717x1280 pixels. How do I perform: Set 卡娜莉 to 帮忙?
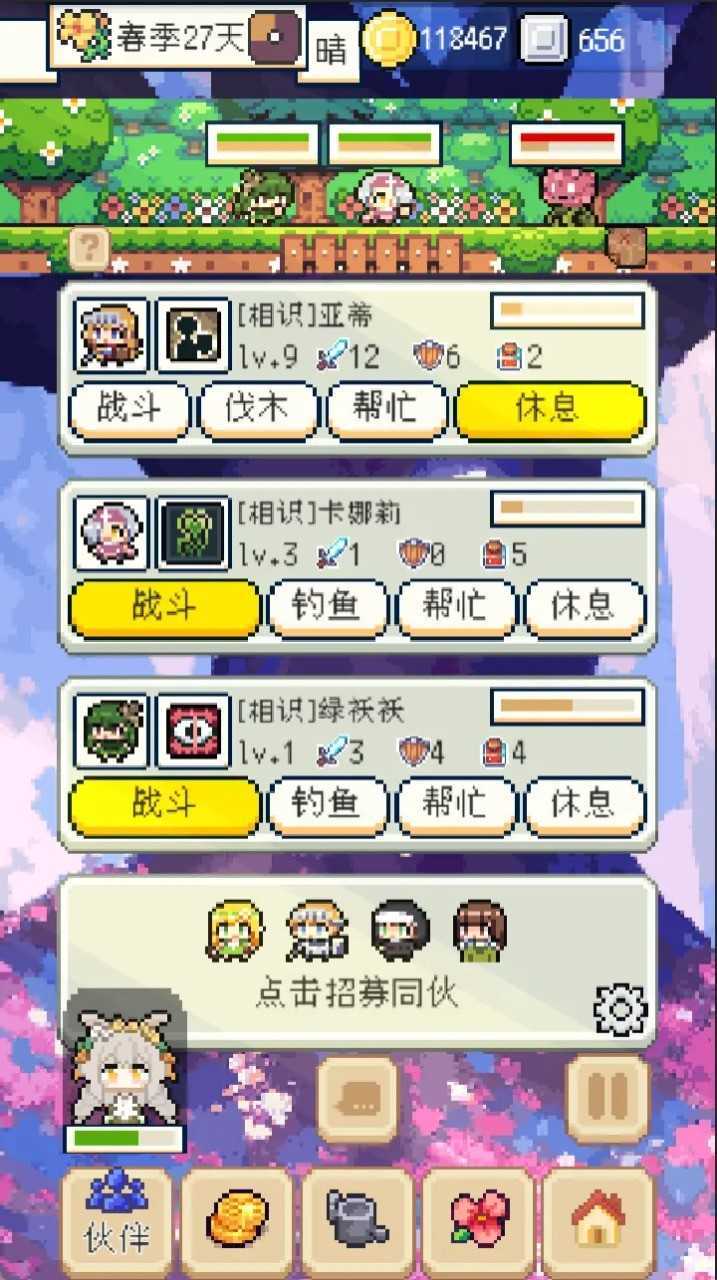(x=456, y=608)
